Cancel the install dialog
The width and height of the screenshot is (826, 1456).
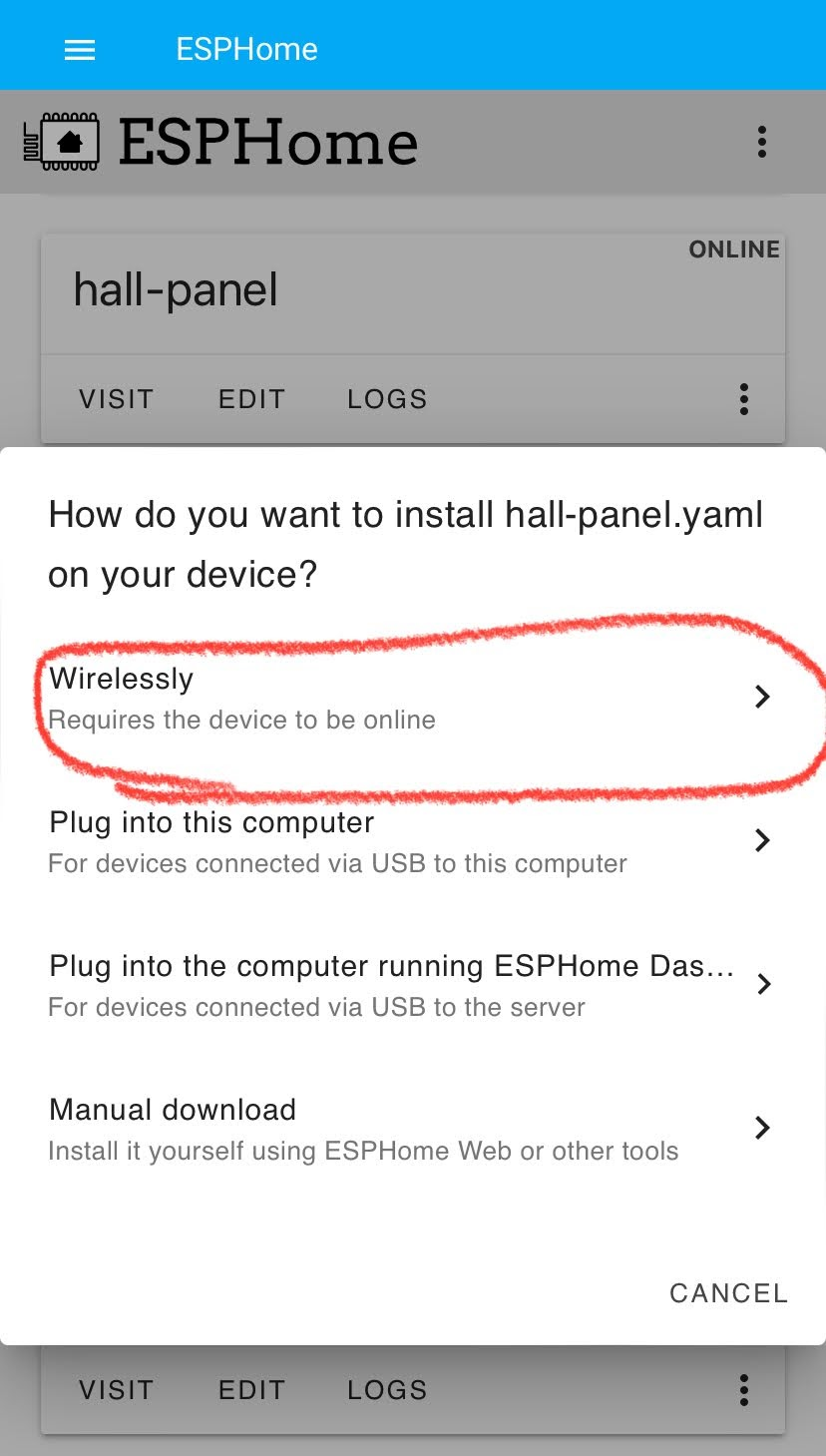(728, 1293)
